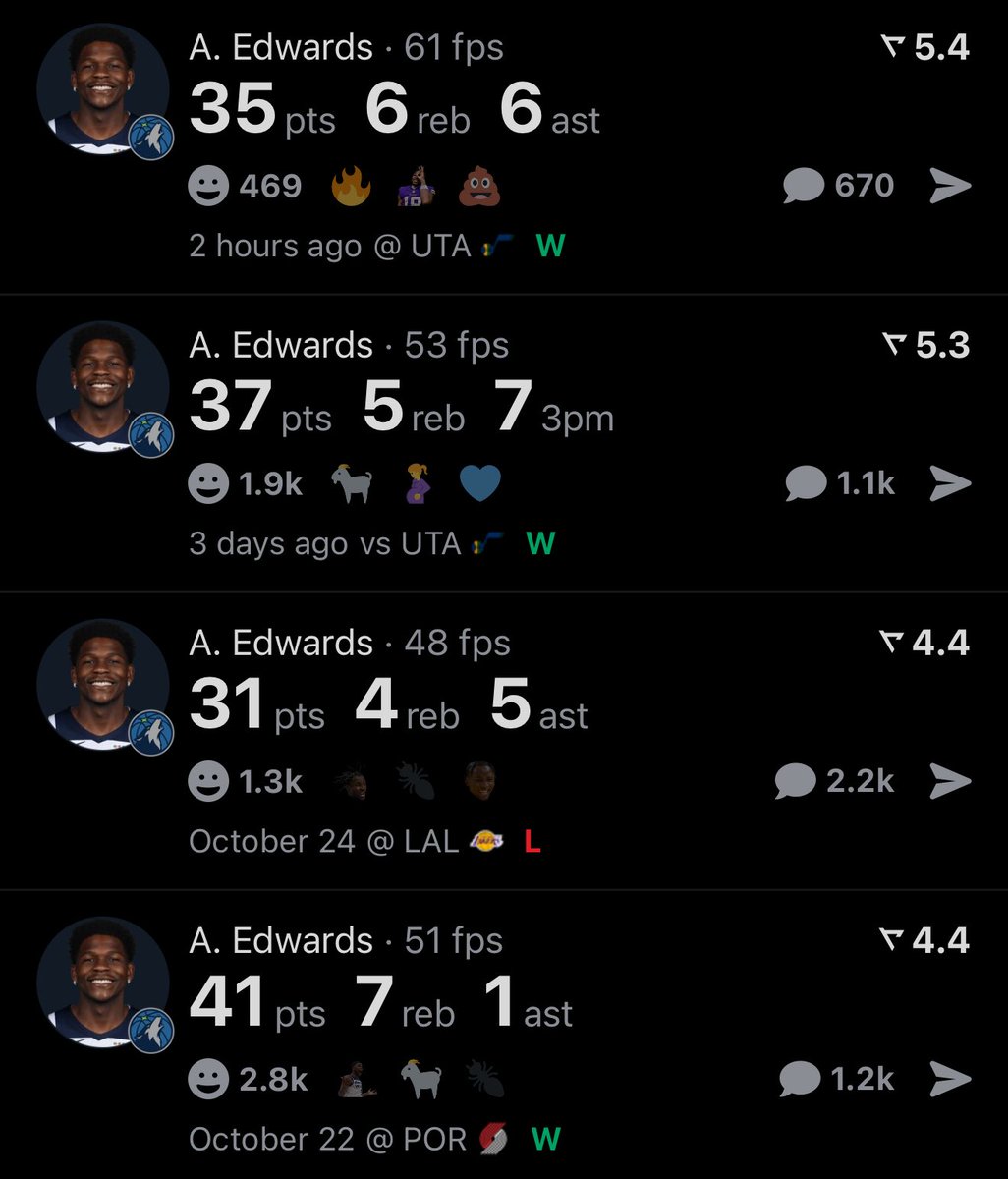1008x1179 pixels.
Task: Open the 2 hours ago game card
Action: 393,108
